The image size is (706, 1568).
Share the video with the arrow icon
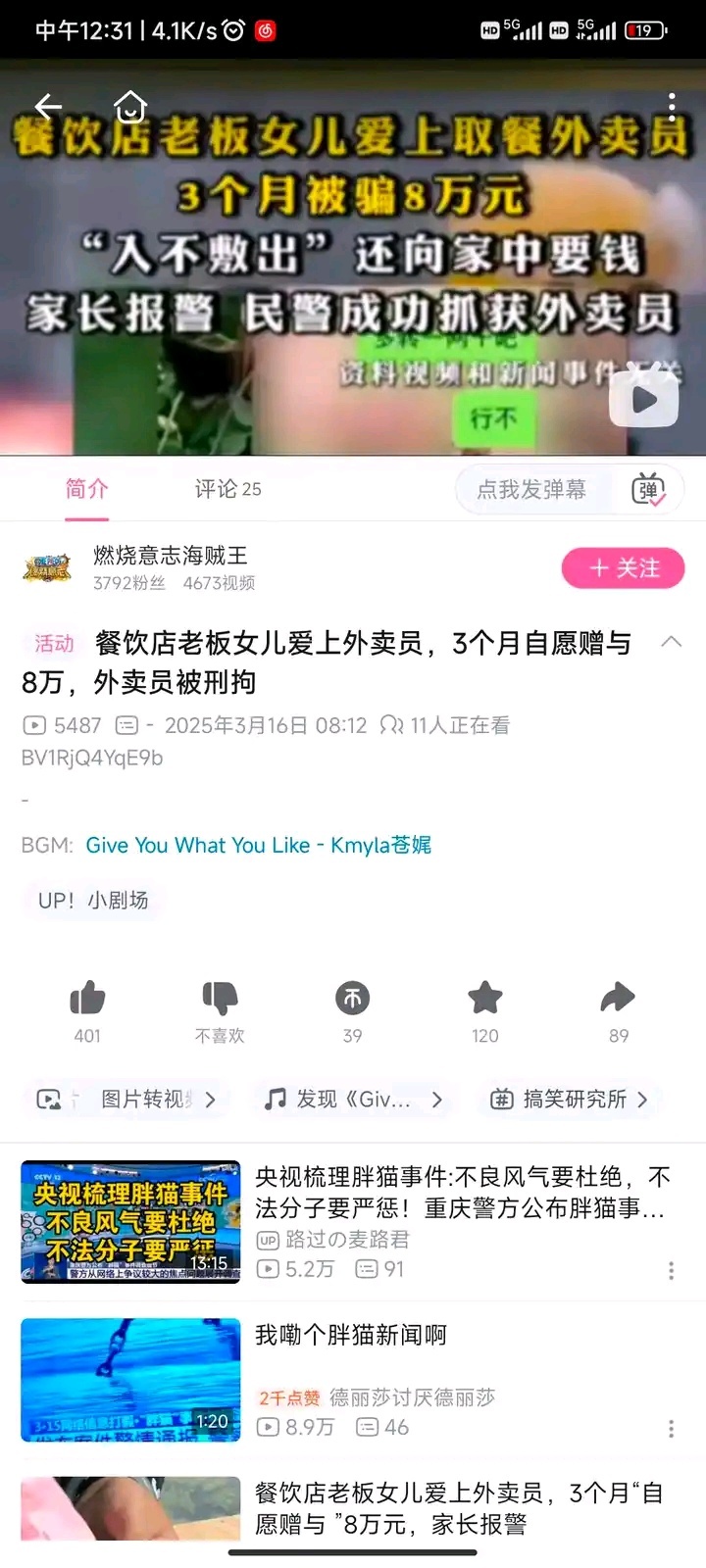(x=618, y=1000)
